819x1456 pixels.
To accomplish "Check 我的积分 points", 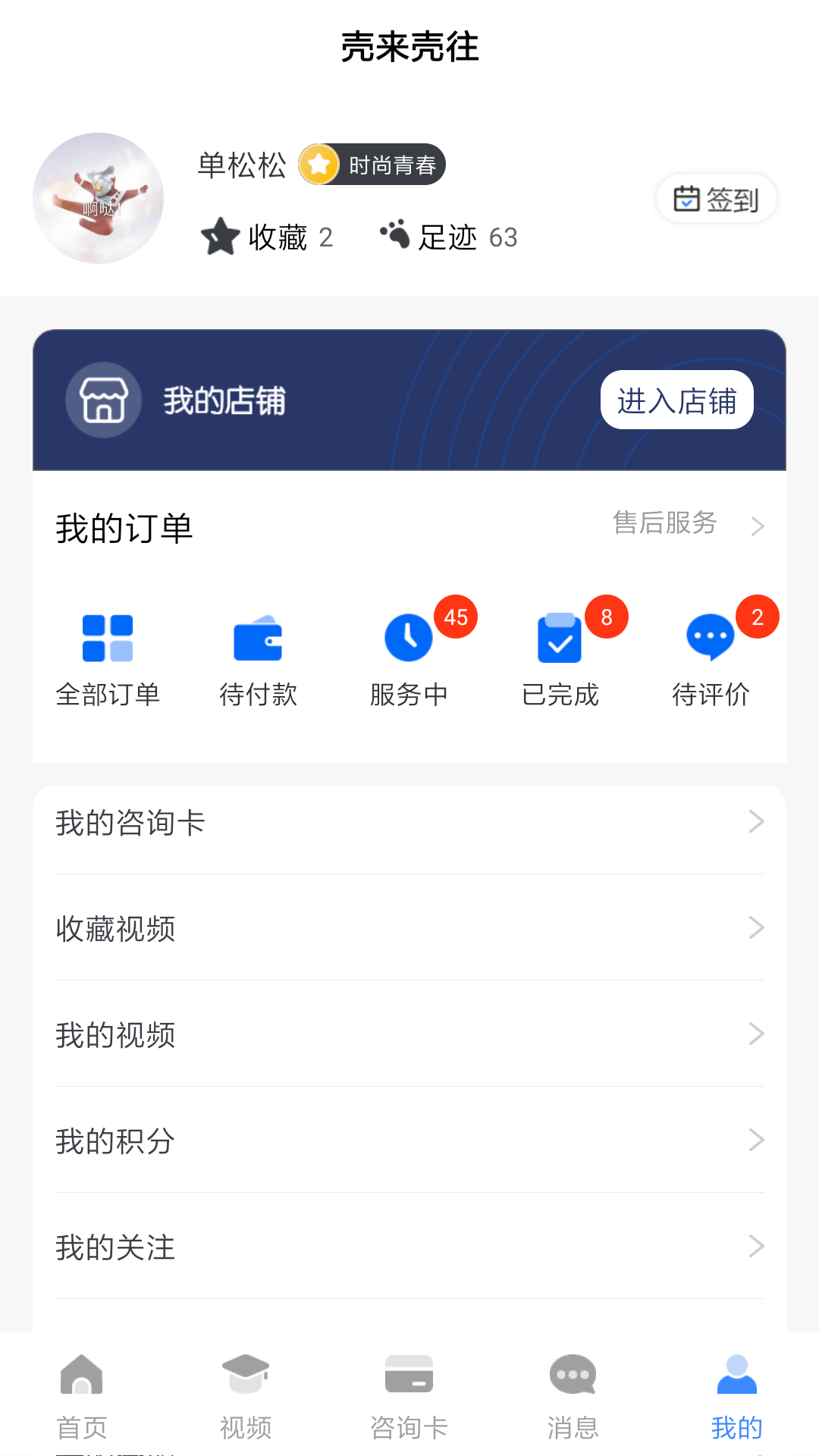I will coord(409,1141).
